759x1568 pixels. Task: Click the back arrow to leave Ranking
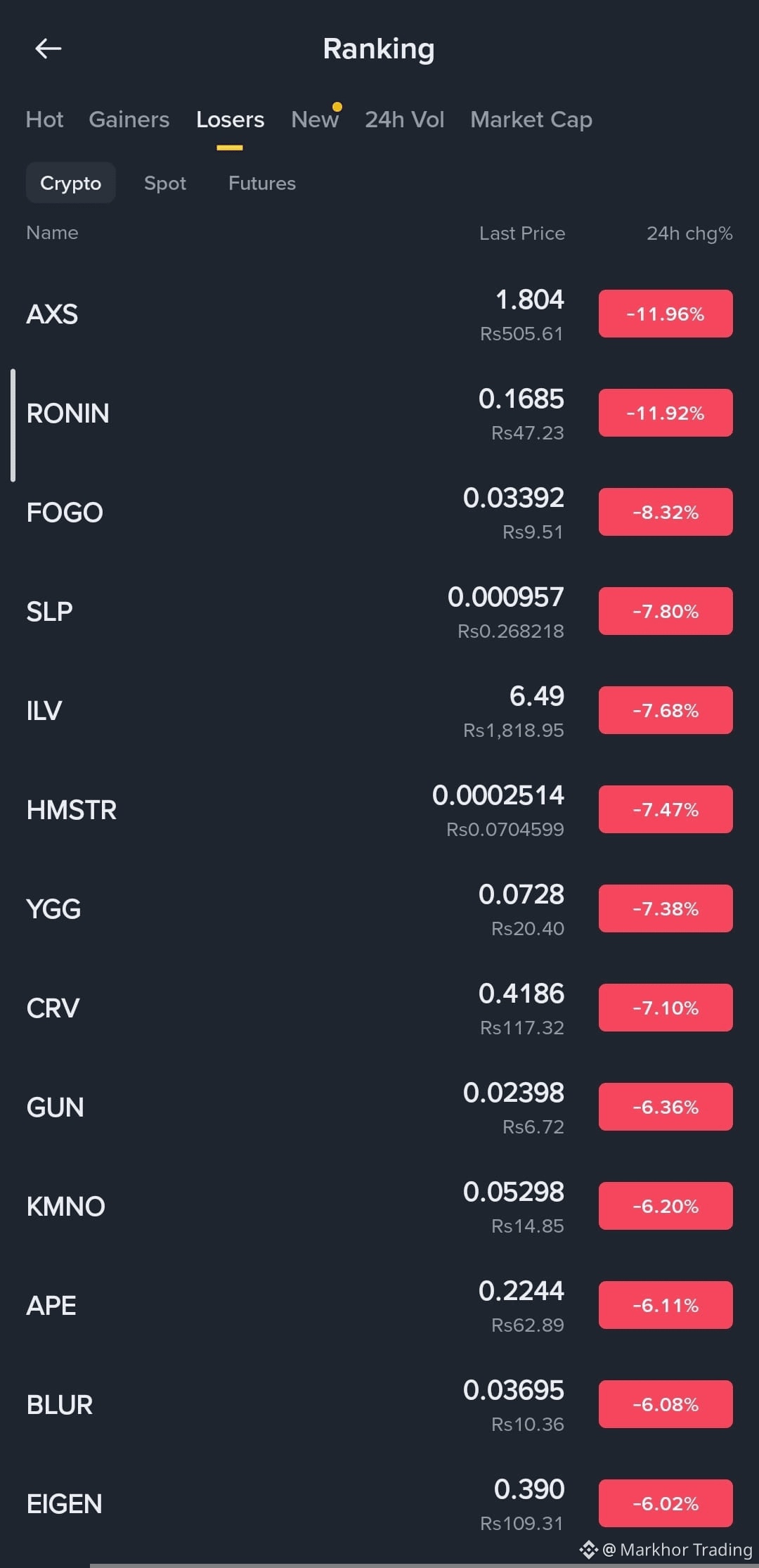click(48, 48)
